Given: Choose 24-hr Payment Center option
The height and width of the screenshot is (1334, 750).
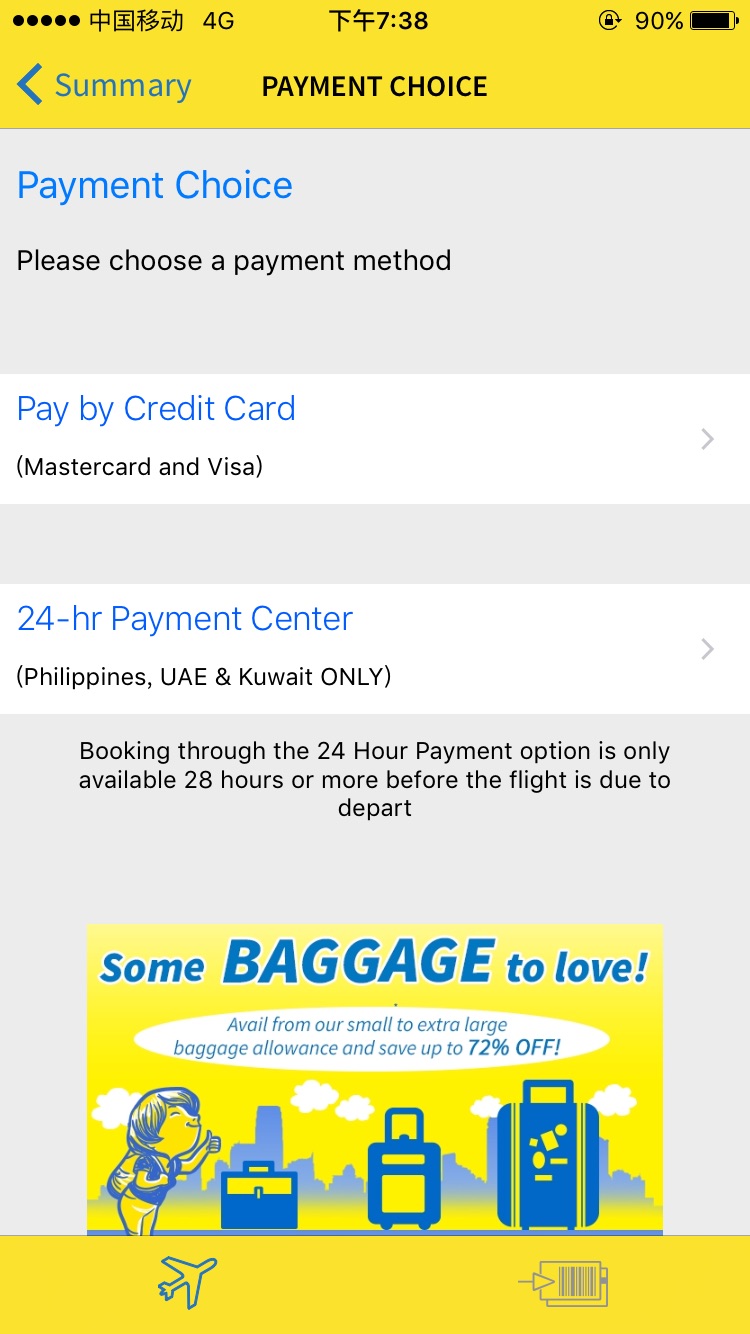Looking at the screenshot, I should pos(375,648).
